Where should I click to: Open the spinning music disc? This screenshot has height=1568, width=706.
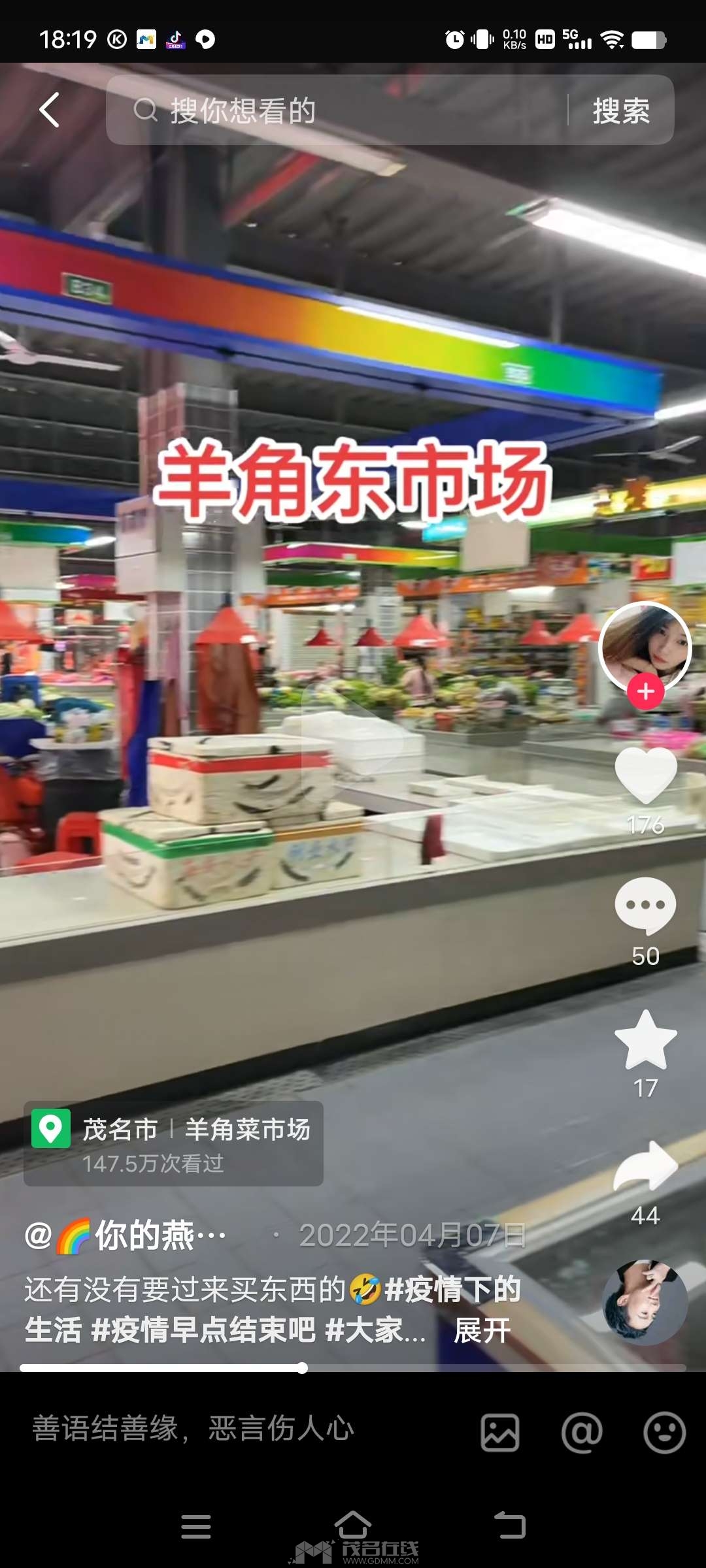645,1302
